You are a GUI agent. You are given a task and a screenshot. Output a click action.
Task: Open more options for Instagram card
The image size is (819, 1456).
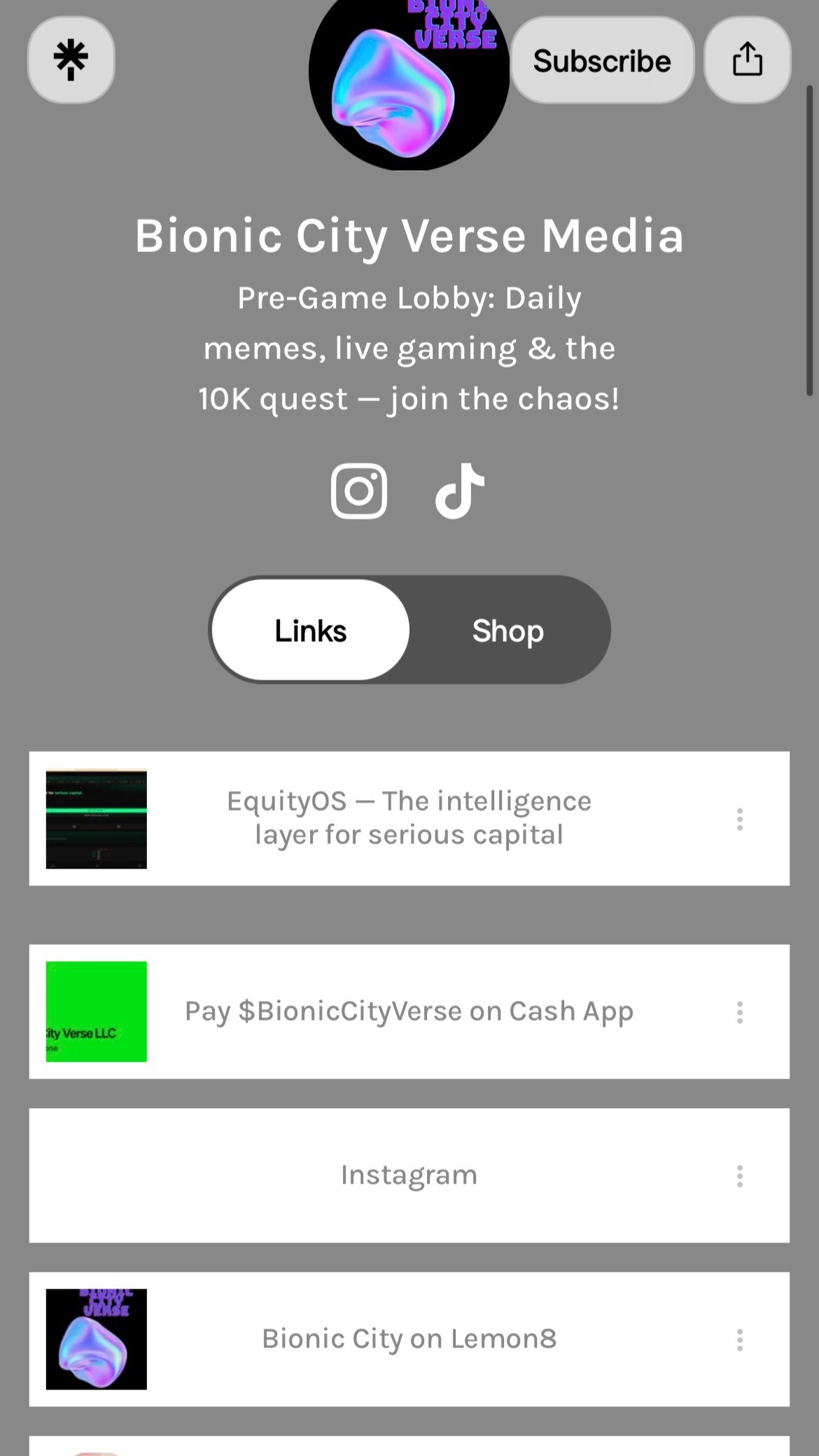740,1176
